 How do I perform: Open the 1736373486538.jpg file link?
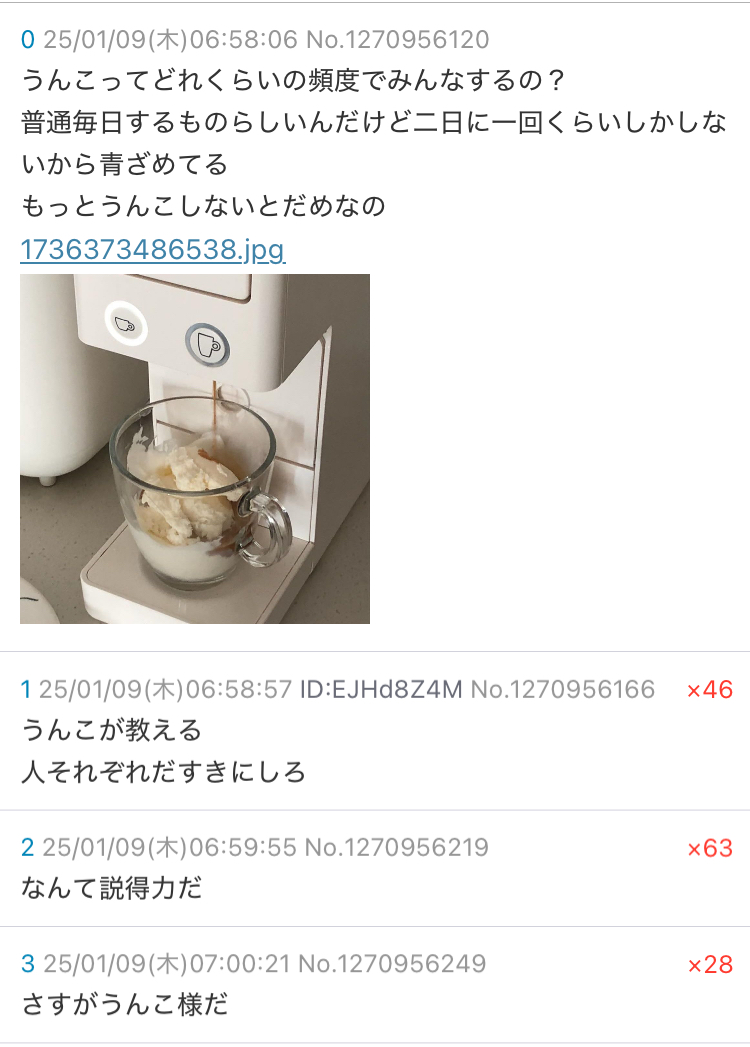(152, 249)
